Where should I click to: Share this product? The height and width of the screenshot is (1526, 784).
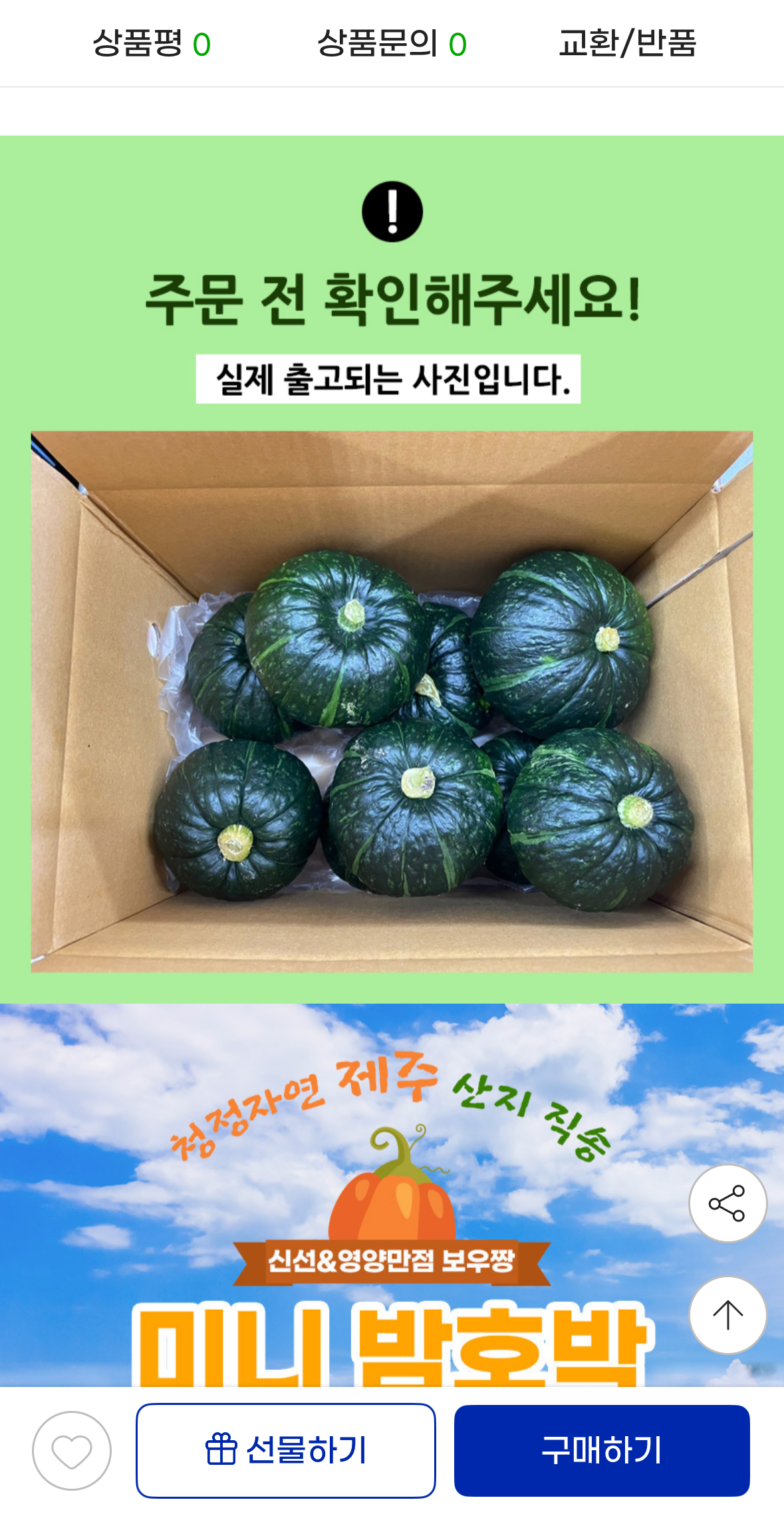[727, 1203]
